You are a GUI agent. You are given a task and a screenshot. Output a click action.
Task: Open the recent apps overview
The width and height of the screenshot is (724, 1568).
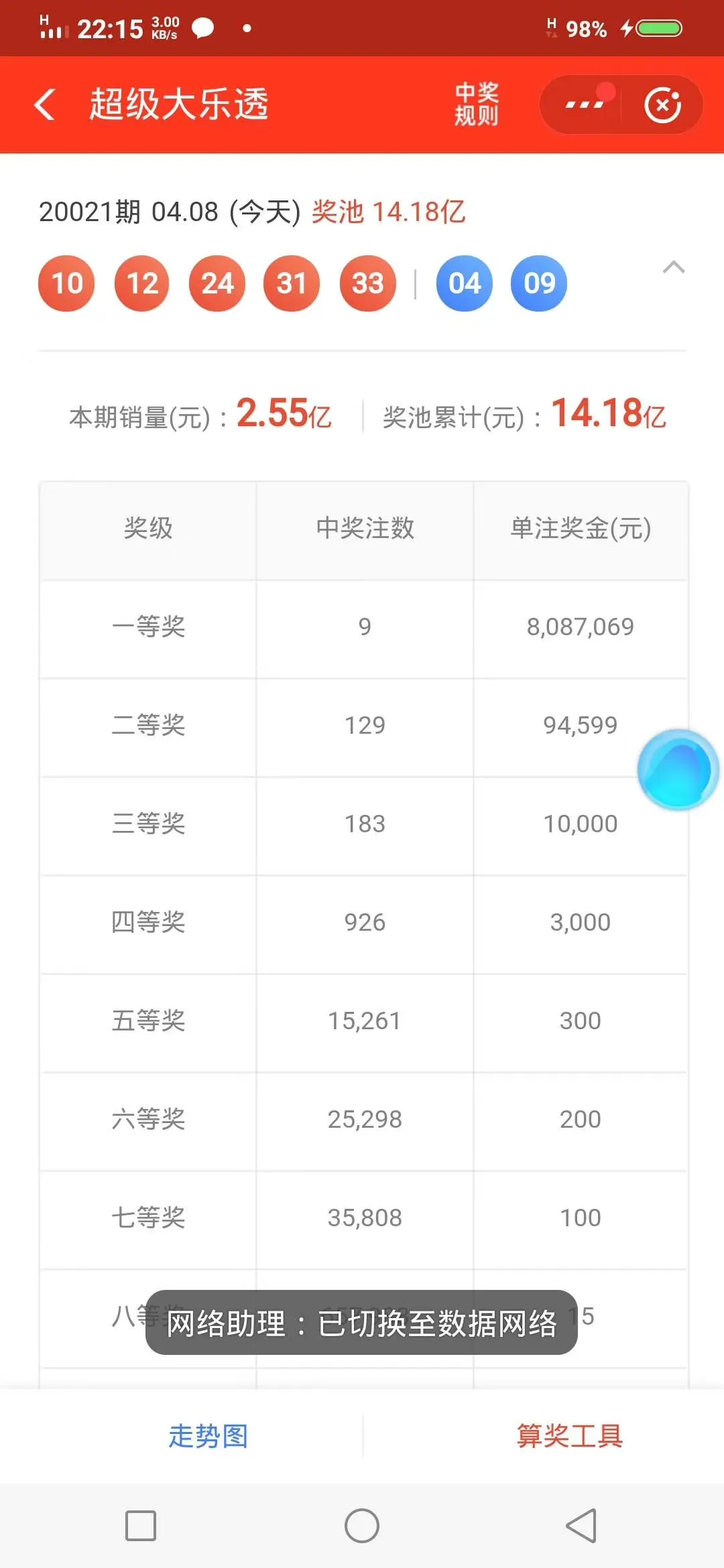click(141, 1526)
